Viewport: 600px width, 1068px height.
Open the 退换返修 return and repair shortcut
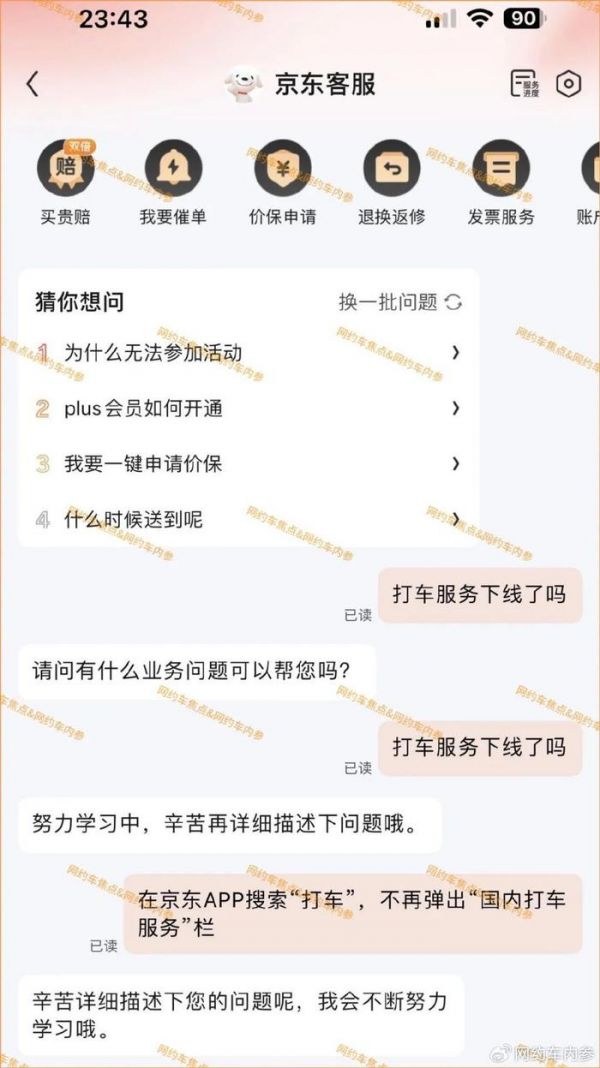click(391, 182)
